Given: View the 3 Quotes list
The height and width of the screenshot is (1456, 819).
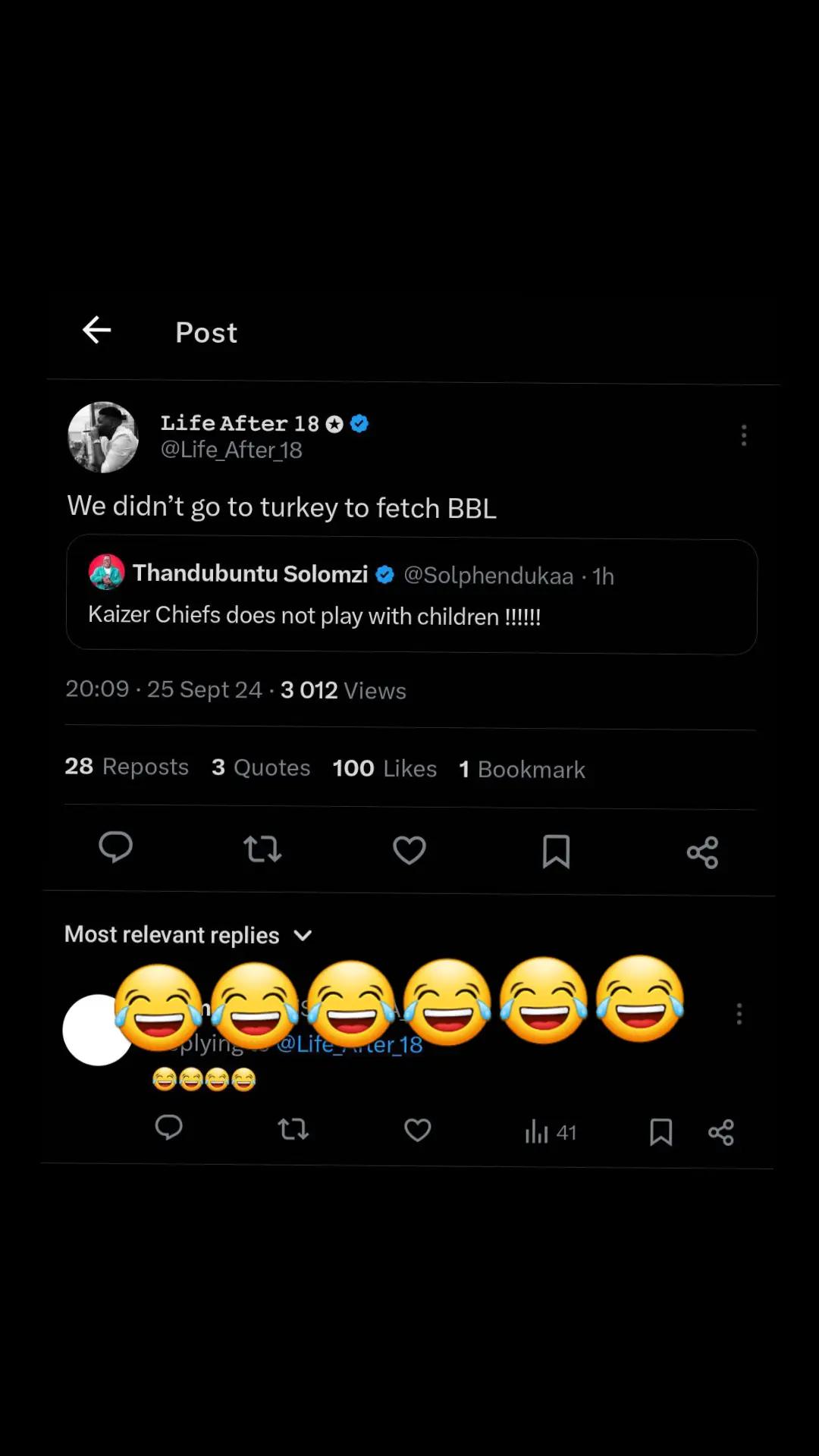Looking at the screenshot, I should (261, 767).
